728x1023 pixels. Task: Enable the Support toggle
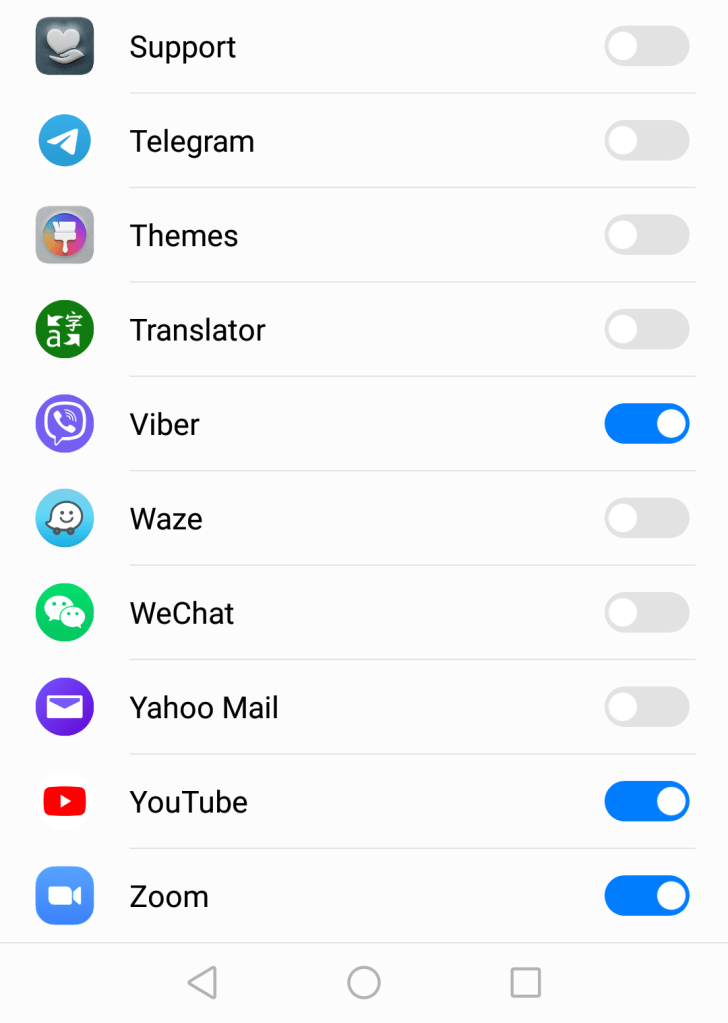(646, 46)
